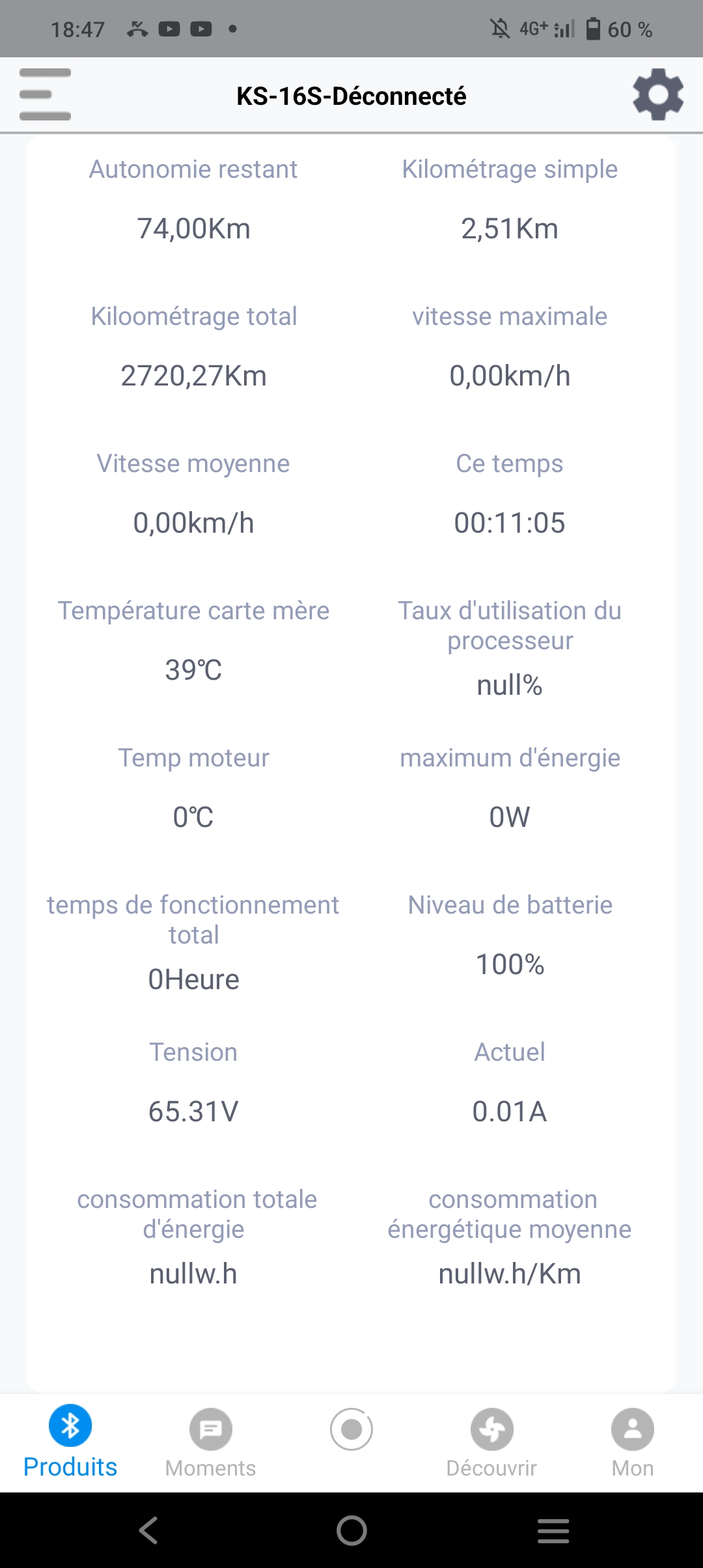Open the settings gear
This screenshot has width=703, height=1568.
coord(658,94)
